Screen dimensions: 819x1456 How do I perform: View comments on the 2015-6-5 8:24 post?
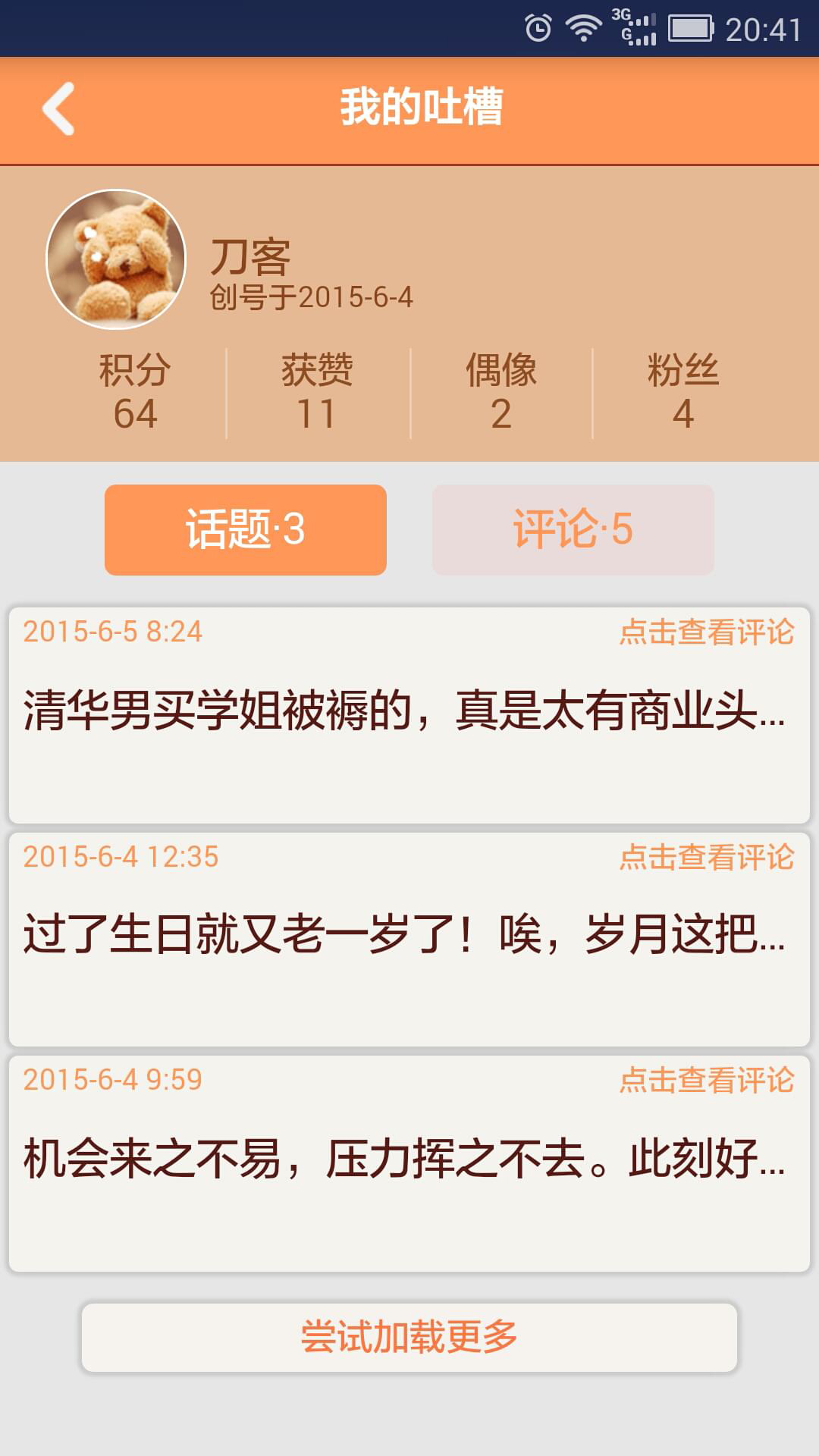click(x=707, y=632)
